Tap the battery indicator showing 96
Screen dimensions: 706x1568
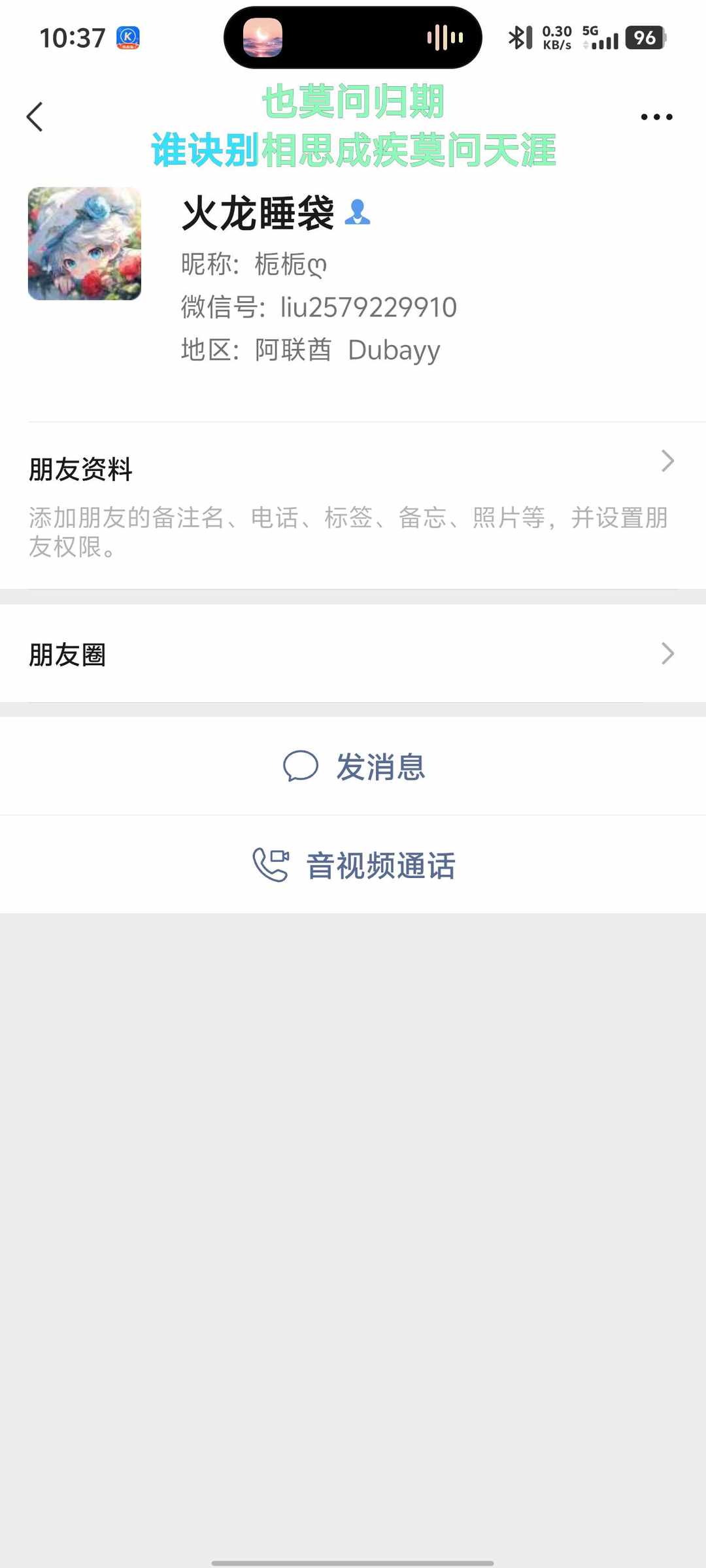(644, 38)
